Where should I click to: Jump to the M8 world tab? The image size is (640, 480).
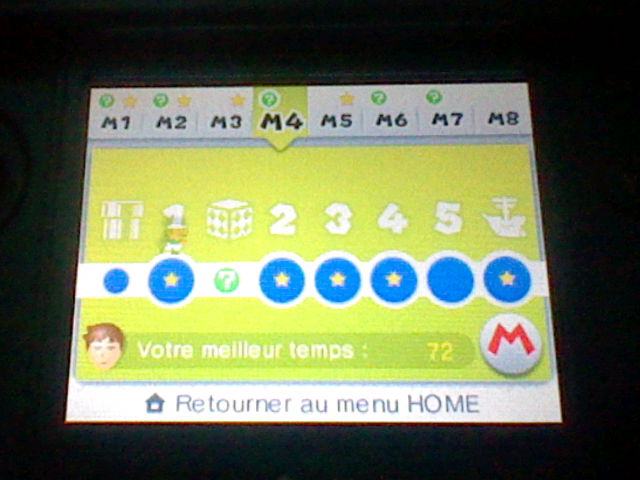pyautogui.click(x=503, y=119)
